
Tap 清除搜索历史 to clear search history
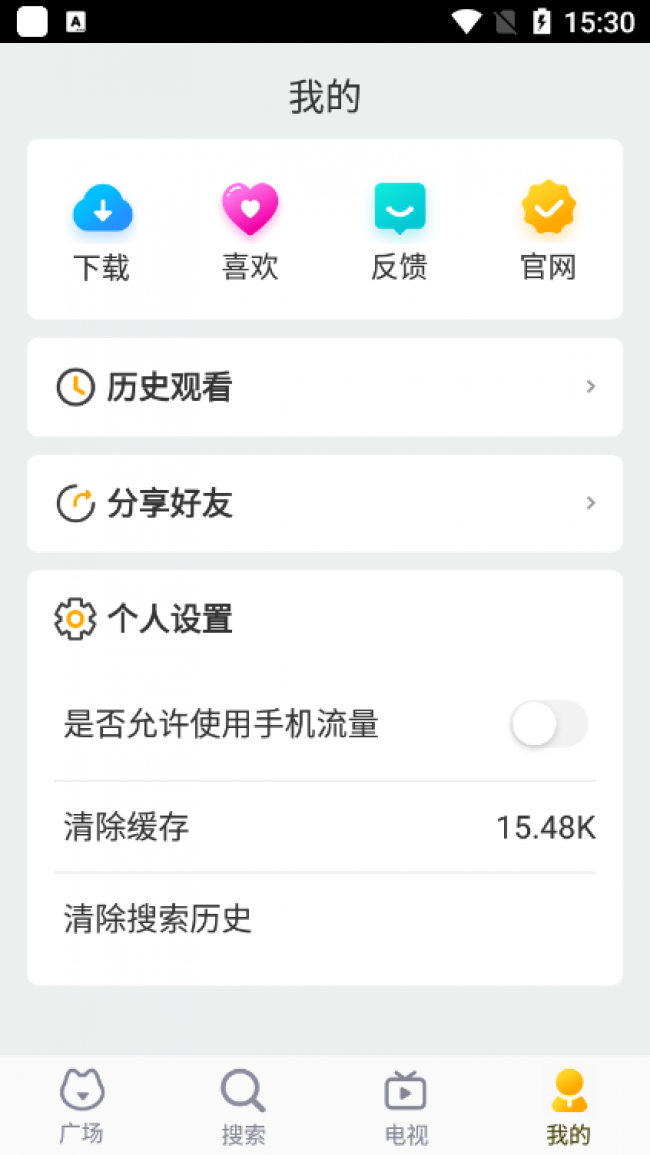(325, 919)
